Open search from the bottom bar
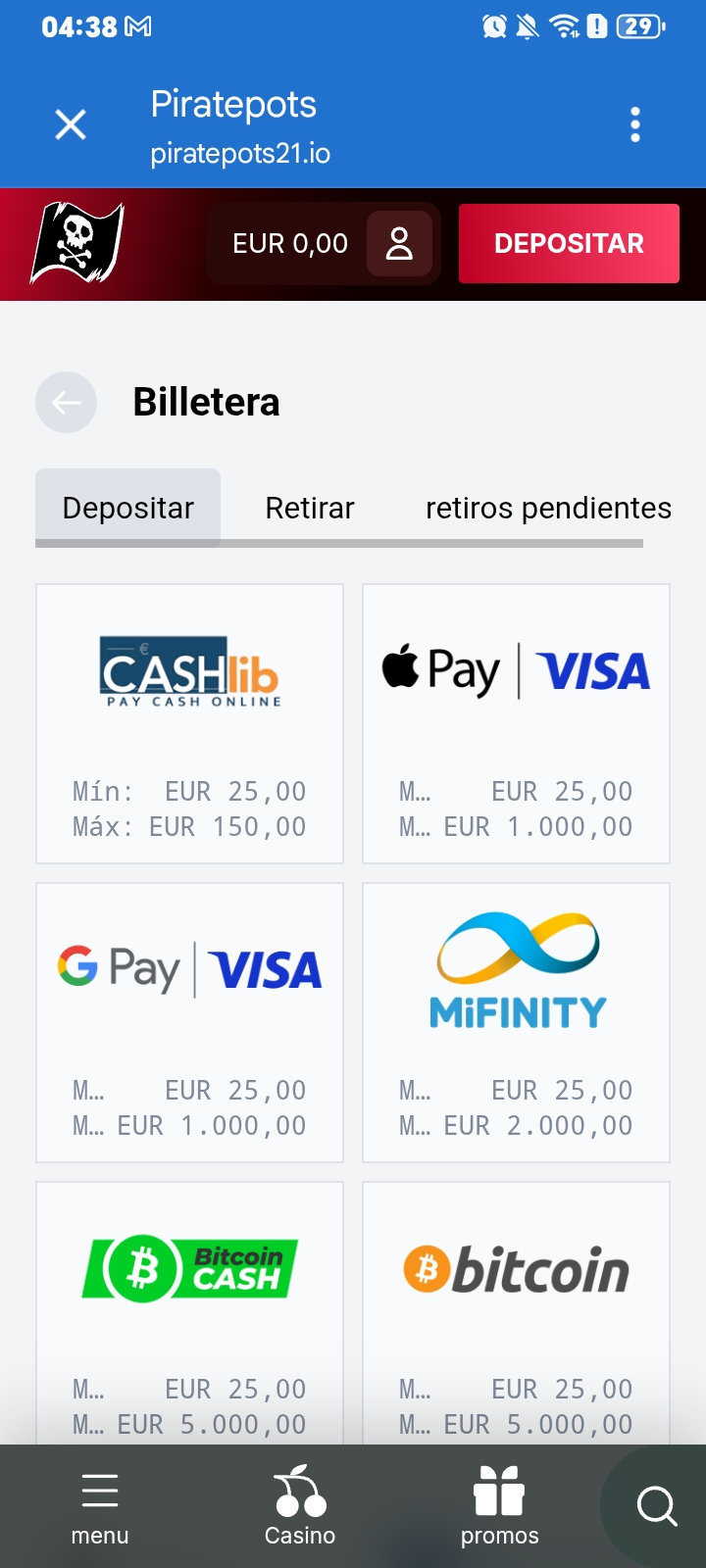706x1568 pixels. coord(656,1506)
